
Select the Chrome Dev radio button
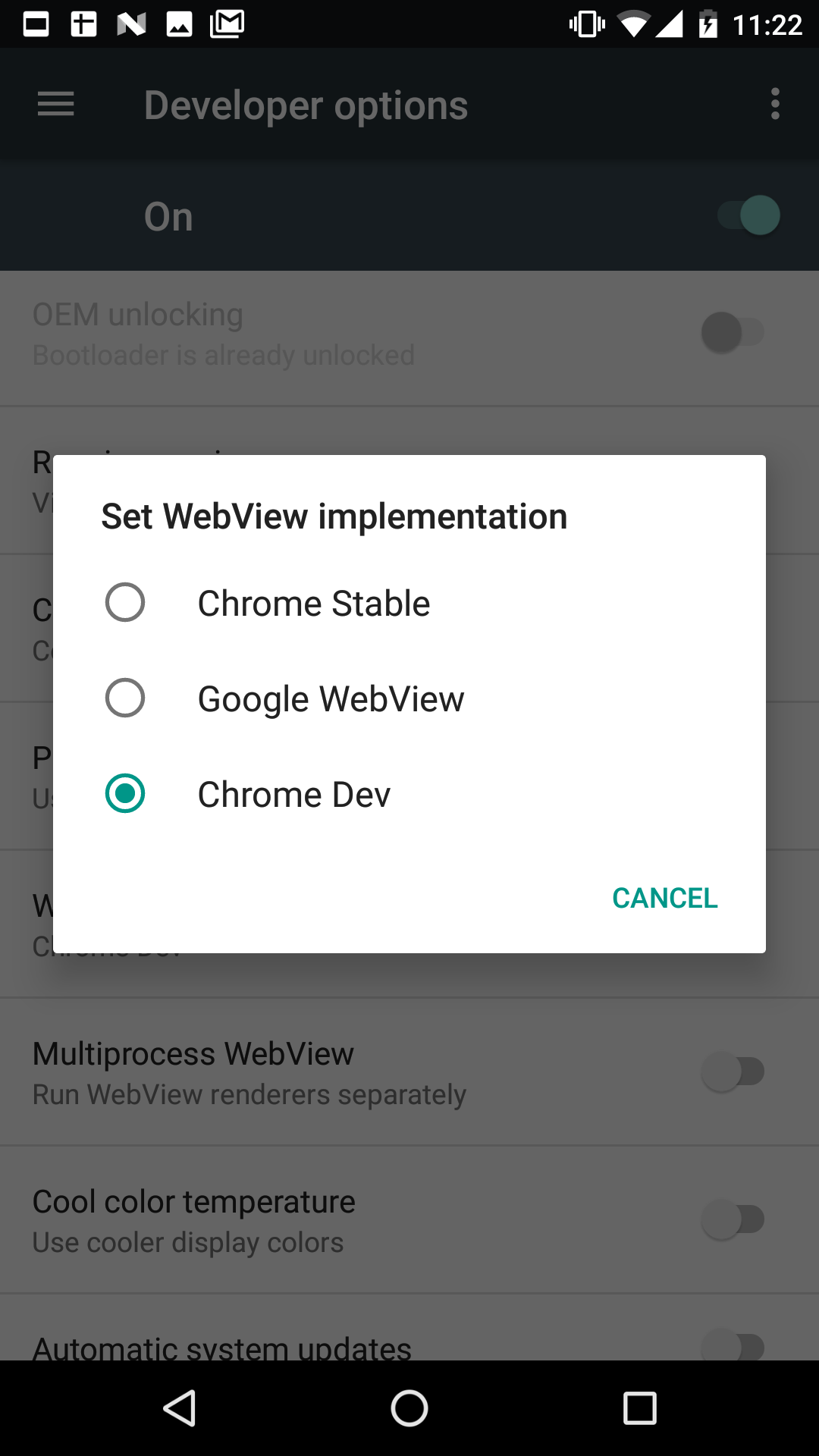pyautogui.click(x=125, y=794)
